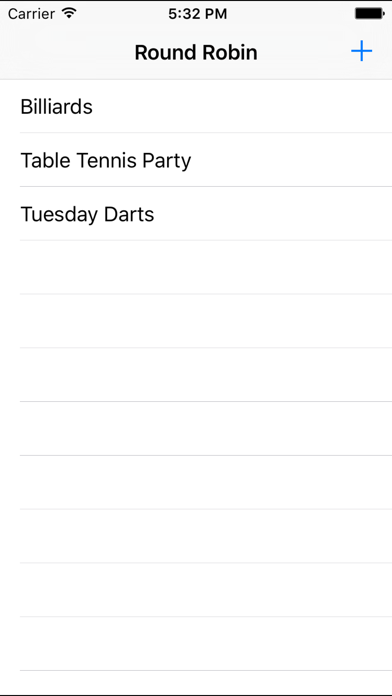Add a new tournament with plus icon
Viewport: 392px width, 696px height.
pos(361,51)
